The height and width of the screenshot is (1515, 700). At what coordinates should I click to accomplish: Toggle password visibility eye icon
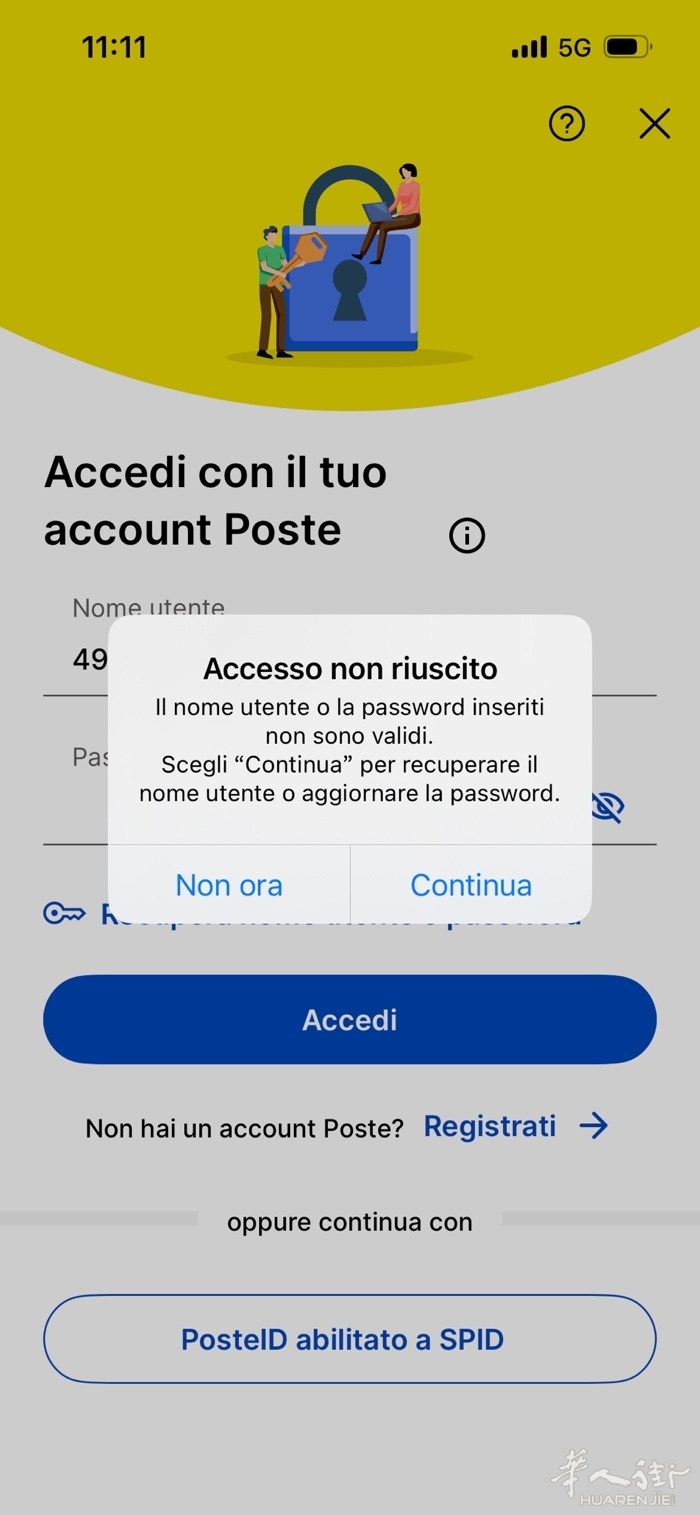point(608,807)
